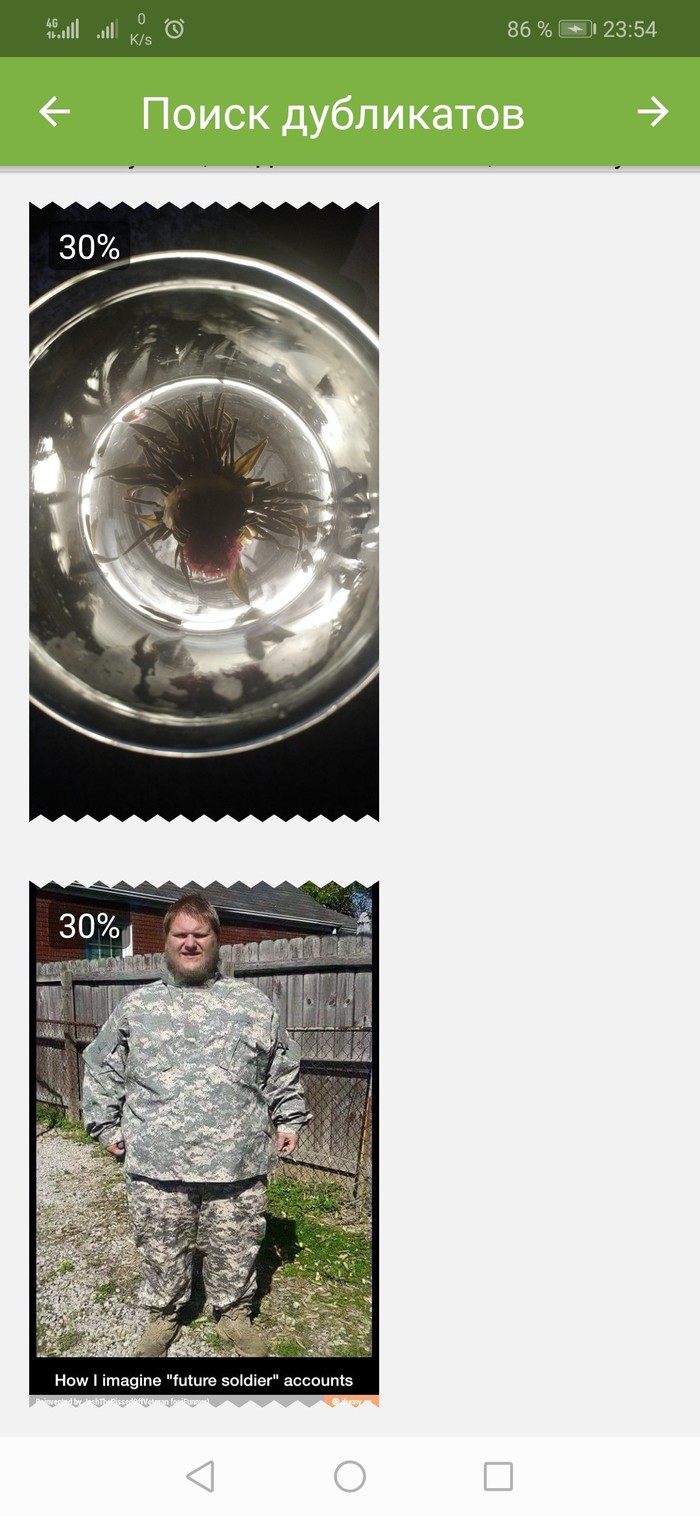Tap the system back button
Image resolution: width=700 pixels, height=1516 pixels.
point(201,1476)
